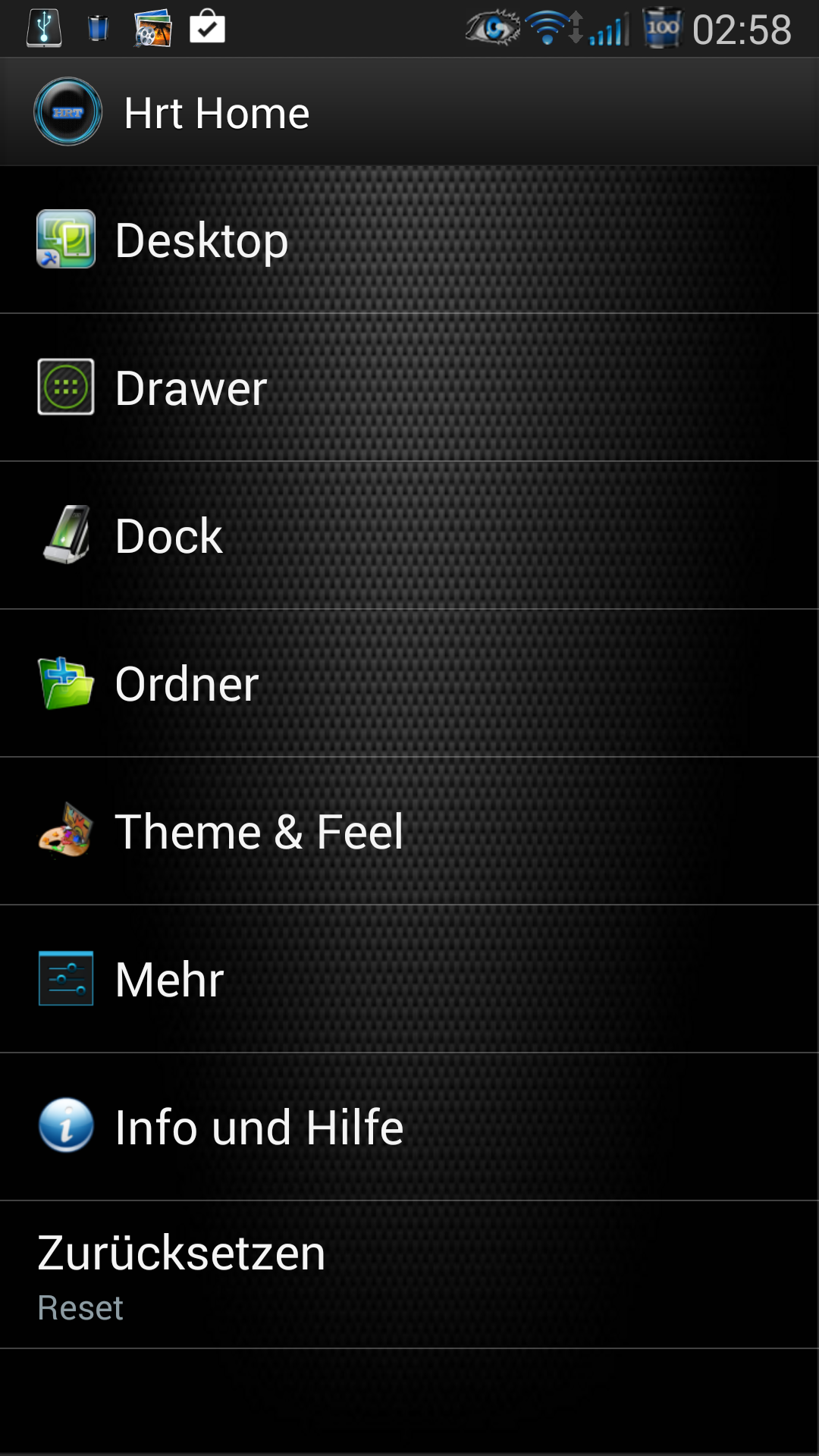The width and height of the screenshot is (819, 1456).
Task: Open the Desktop settings
Action: [x=409, y=240]
